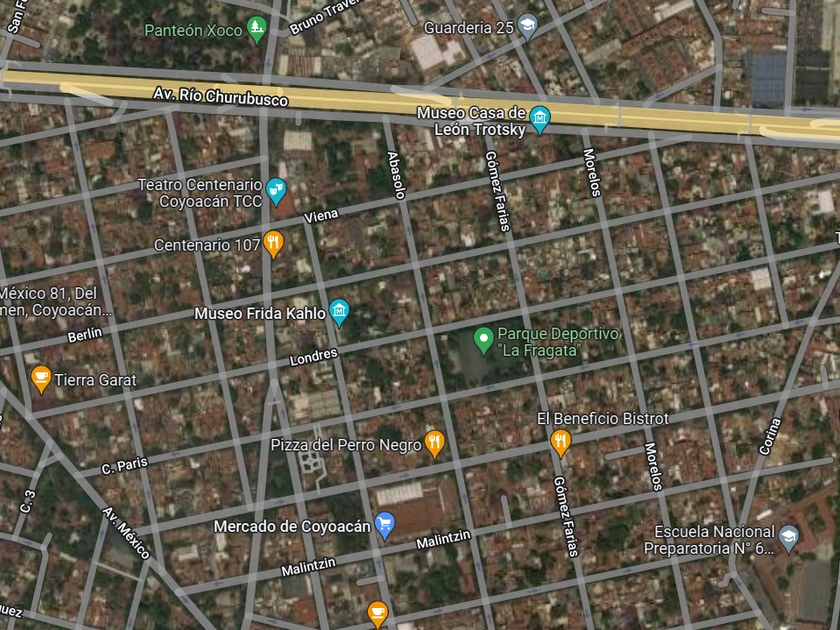Open the Guardería 25 school pin
The width and height of the screenshot is (840, 630).
527,27
